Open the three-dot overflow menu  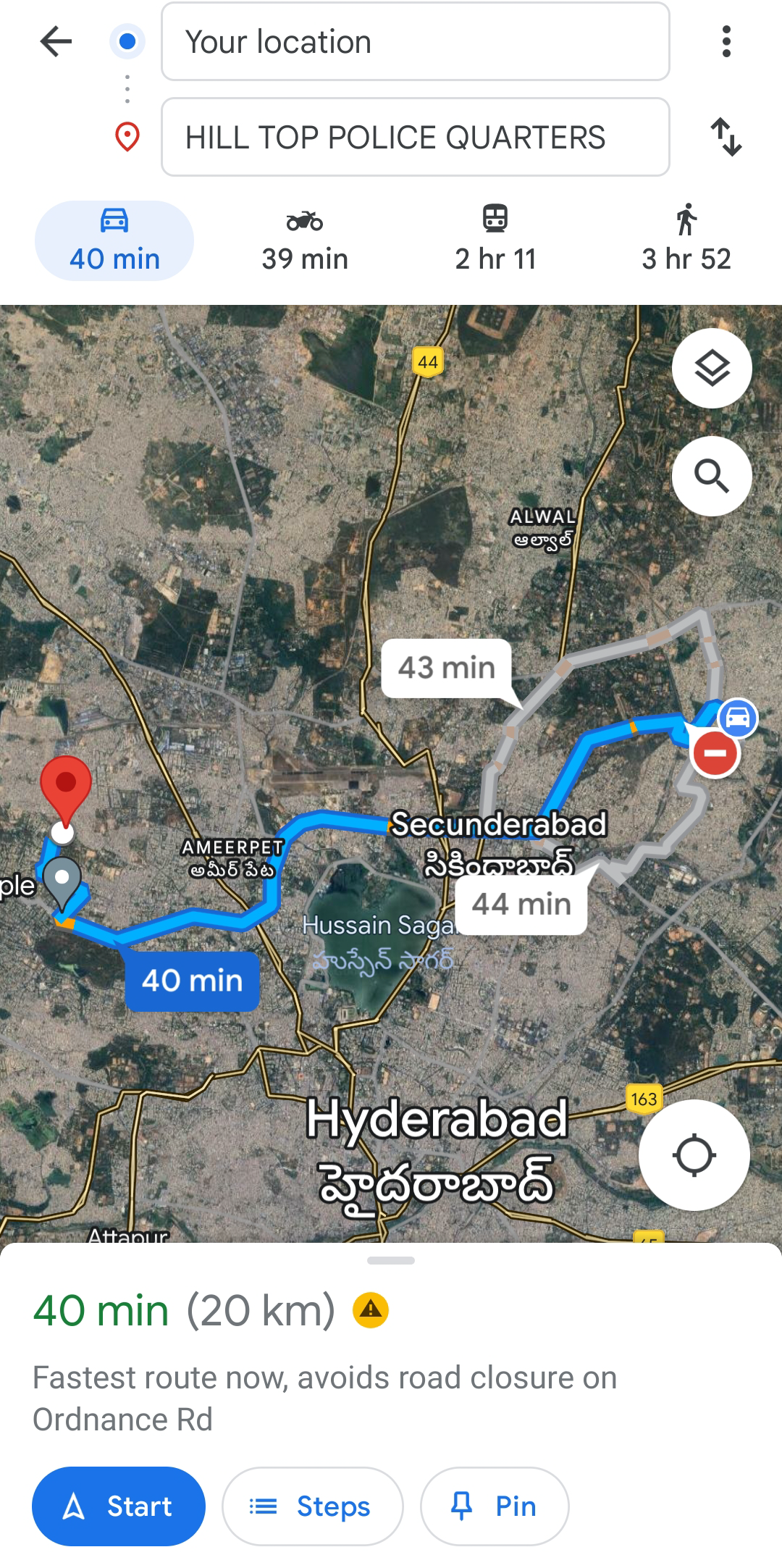726,41
